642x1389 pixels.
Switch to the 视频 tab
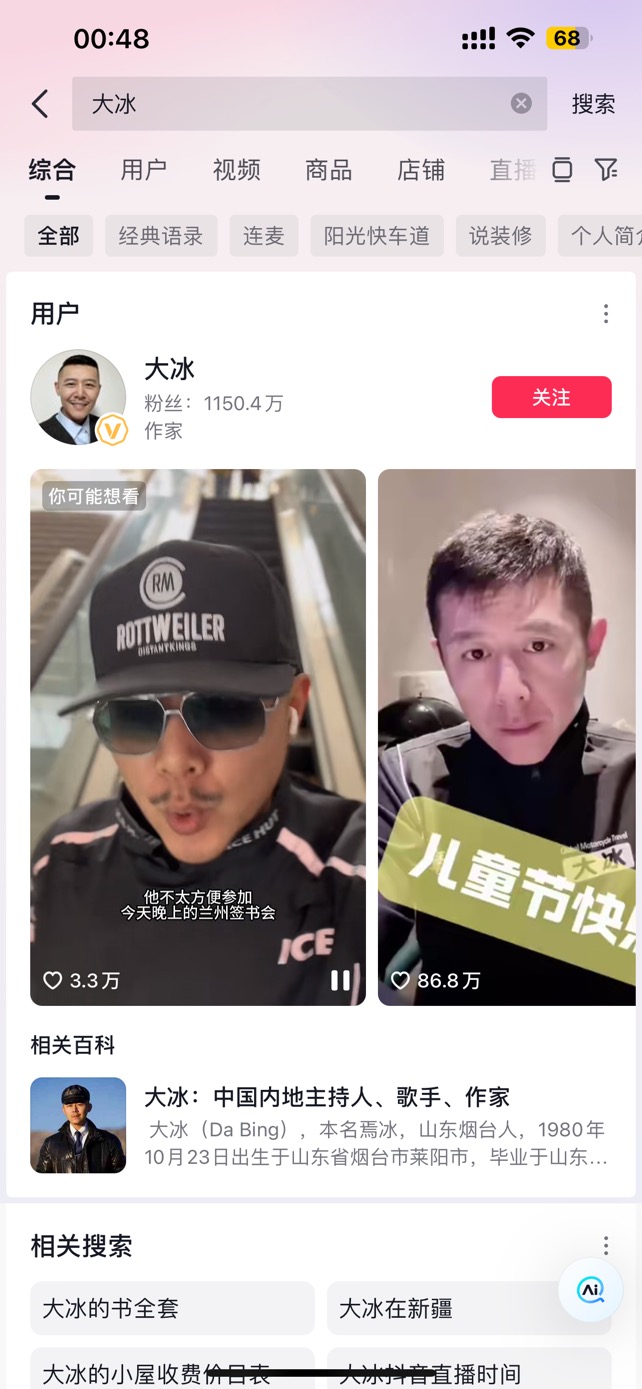click(236, 170)
